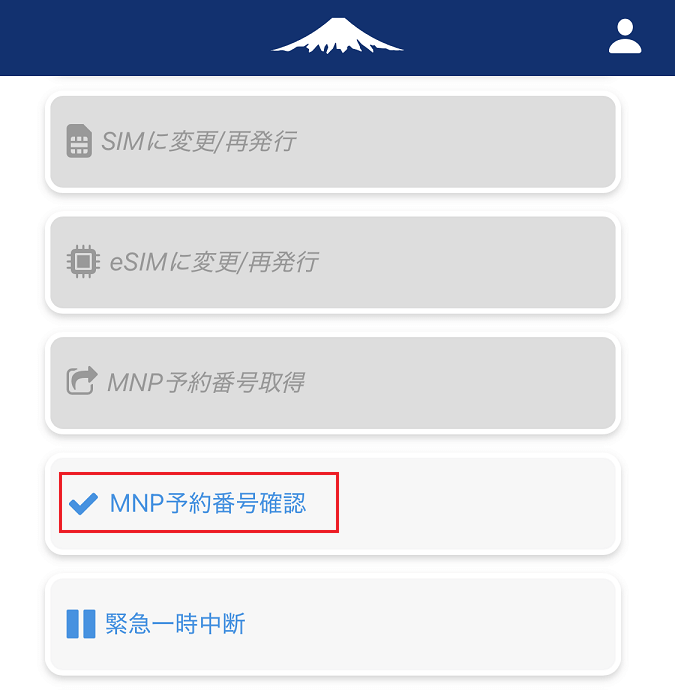
Task: Select 緊急一時中断 to suspend service
Action: click(332, 624)
